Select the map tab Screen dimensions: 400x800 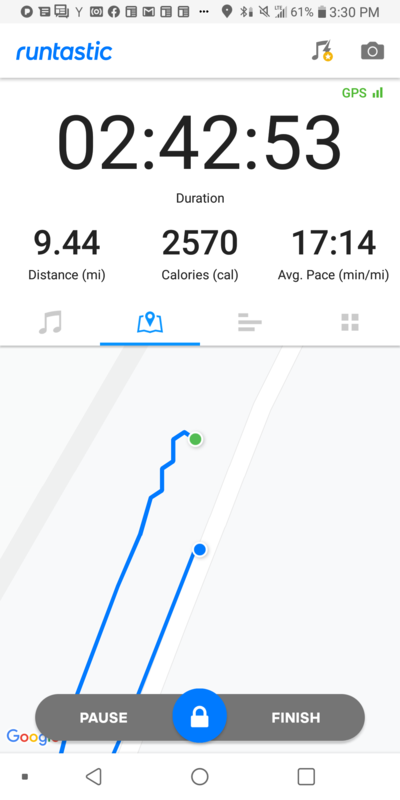150,322
